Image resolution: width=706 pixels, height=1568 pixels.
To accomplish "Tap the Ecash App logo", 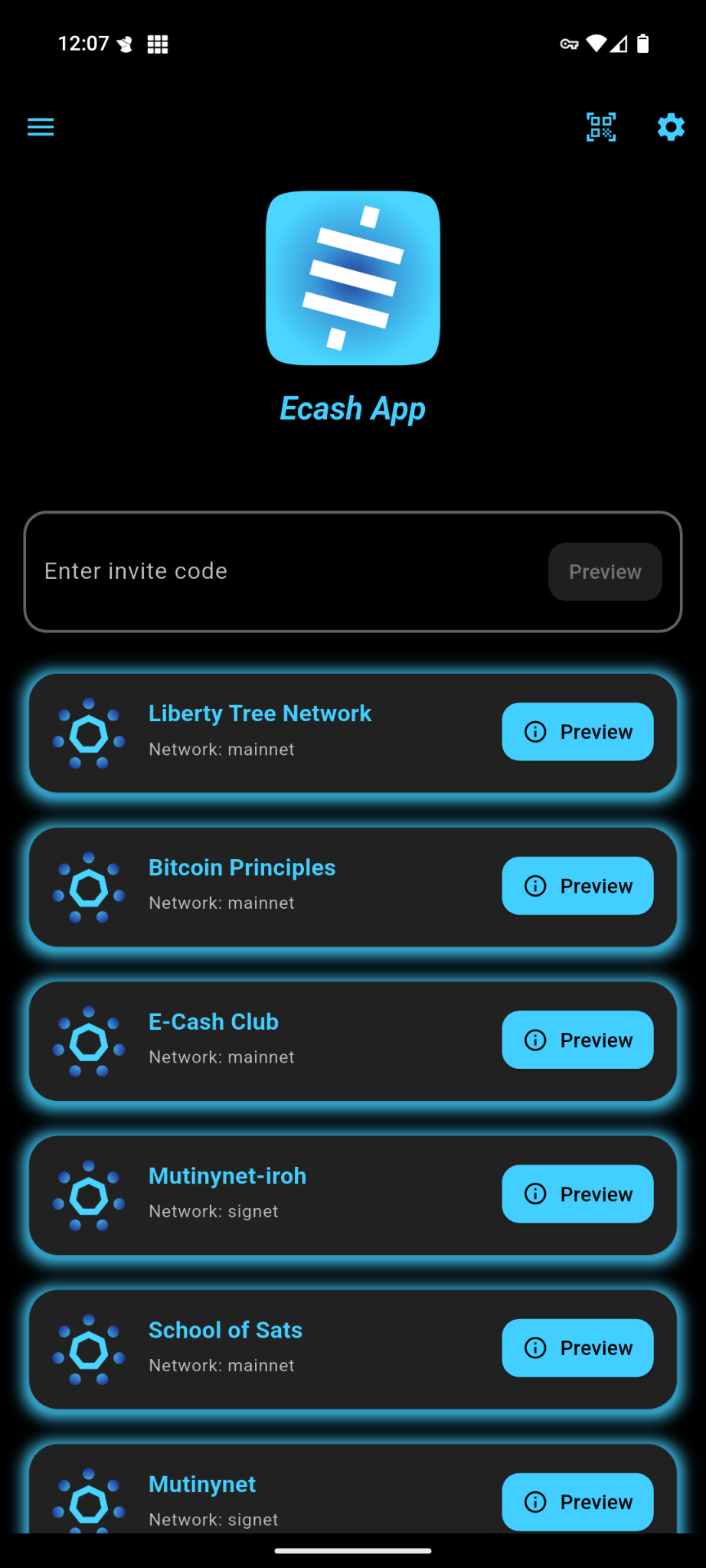I will tap(353, 279).
